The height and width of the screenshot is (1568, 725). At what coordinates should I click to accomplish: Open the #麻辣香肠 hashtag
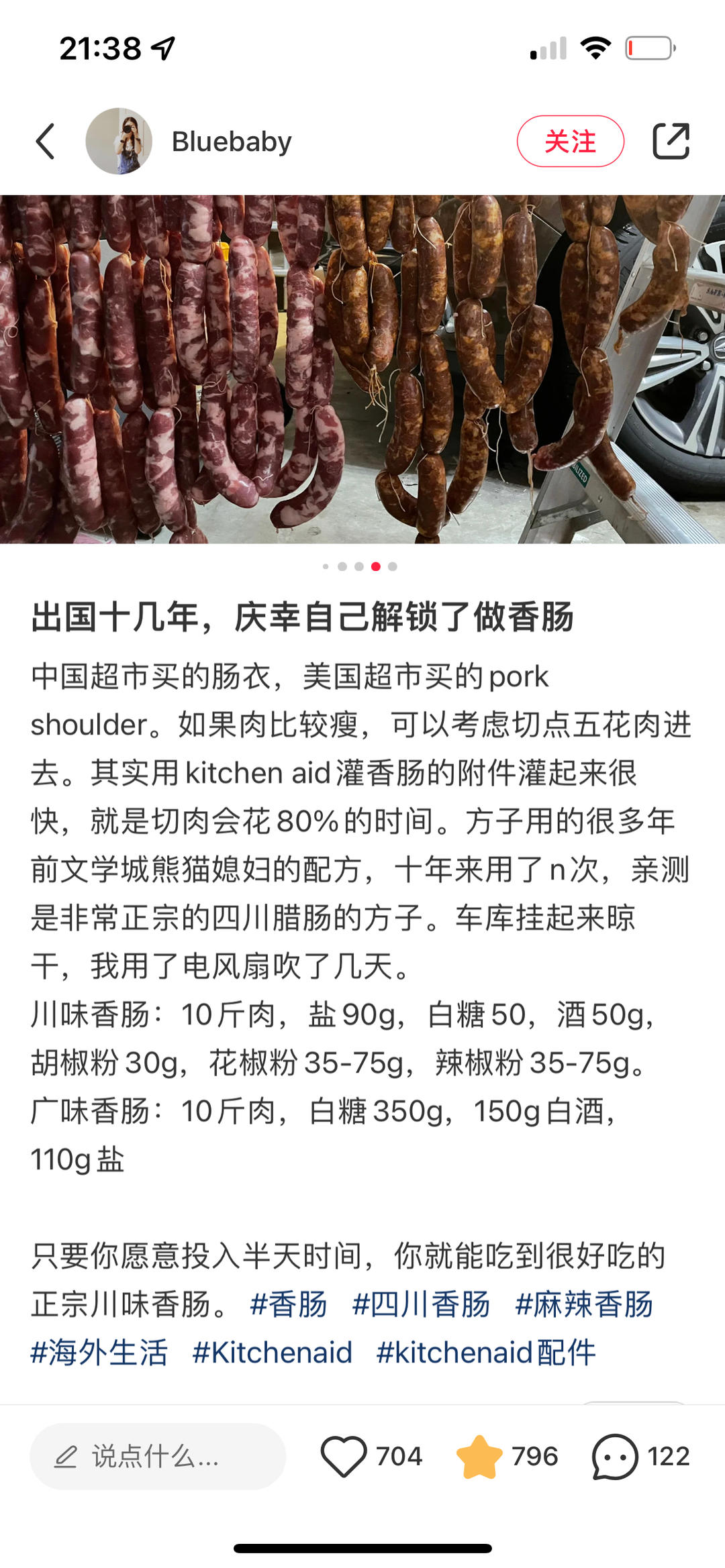click(584, 1304)
